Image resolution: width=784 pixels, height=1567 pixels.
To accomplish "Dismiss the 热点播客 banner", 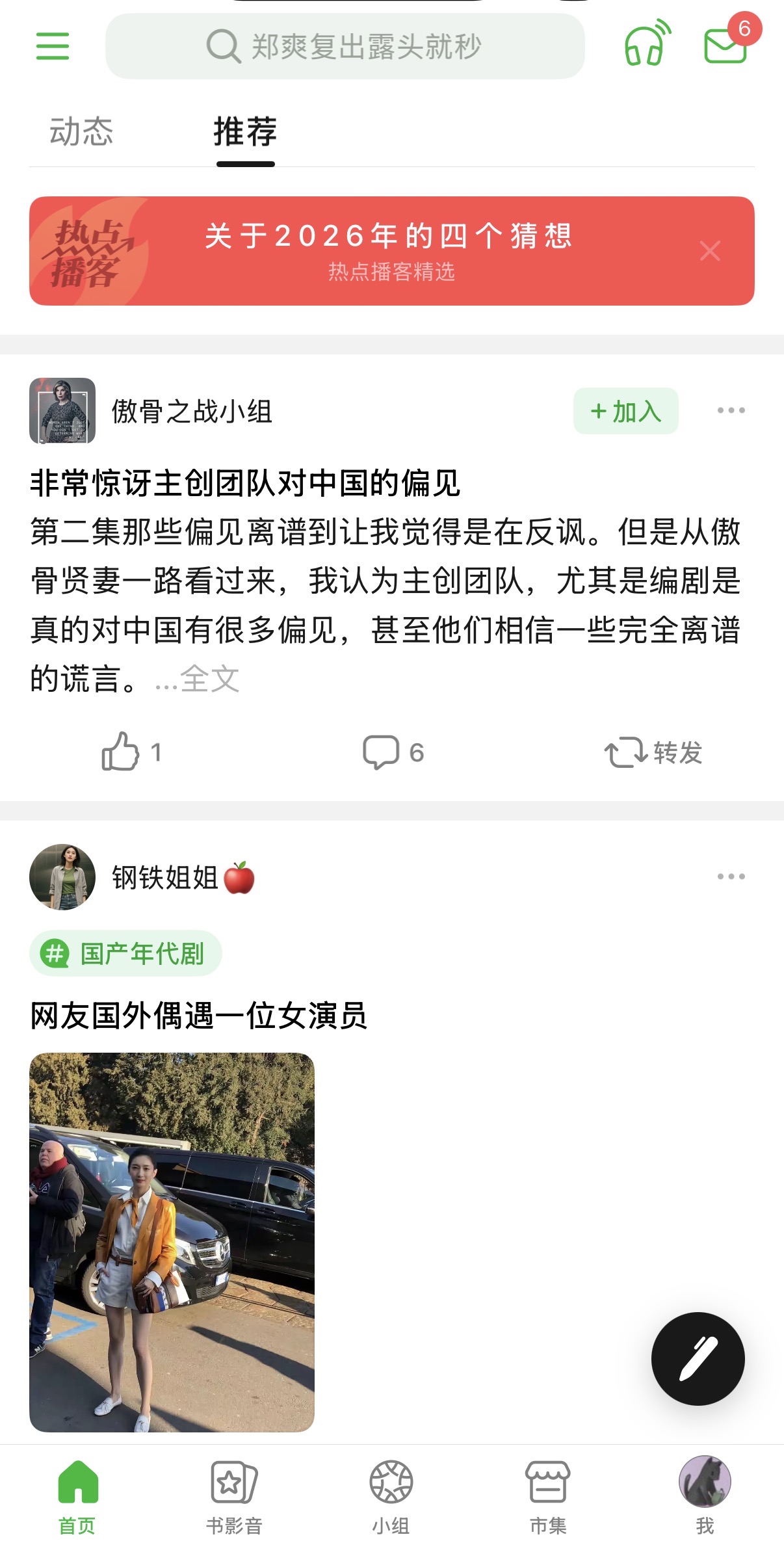I will point(710,250).
